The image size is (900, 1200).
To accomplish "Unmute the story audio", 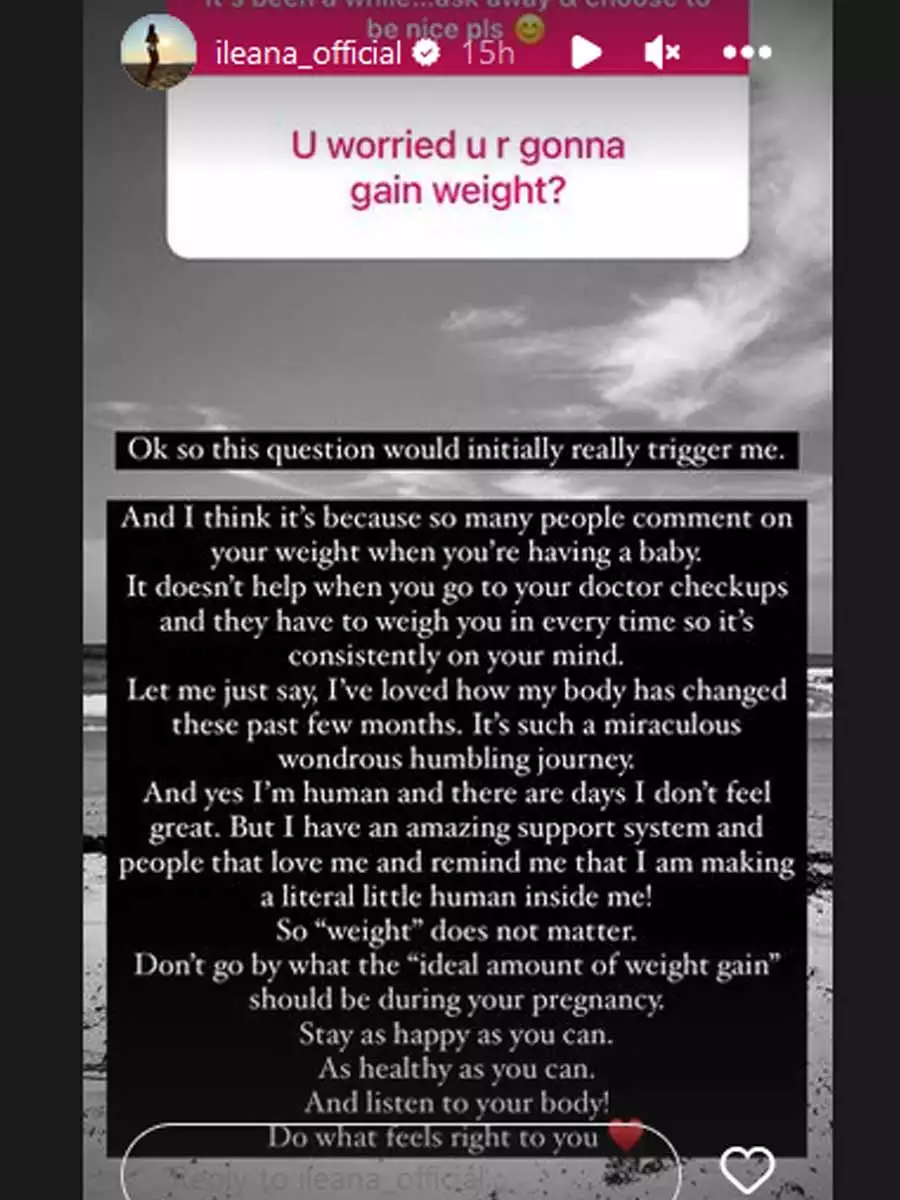I will pos(662,52).
